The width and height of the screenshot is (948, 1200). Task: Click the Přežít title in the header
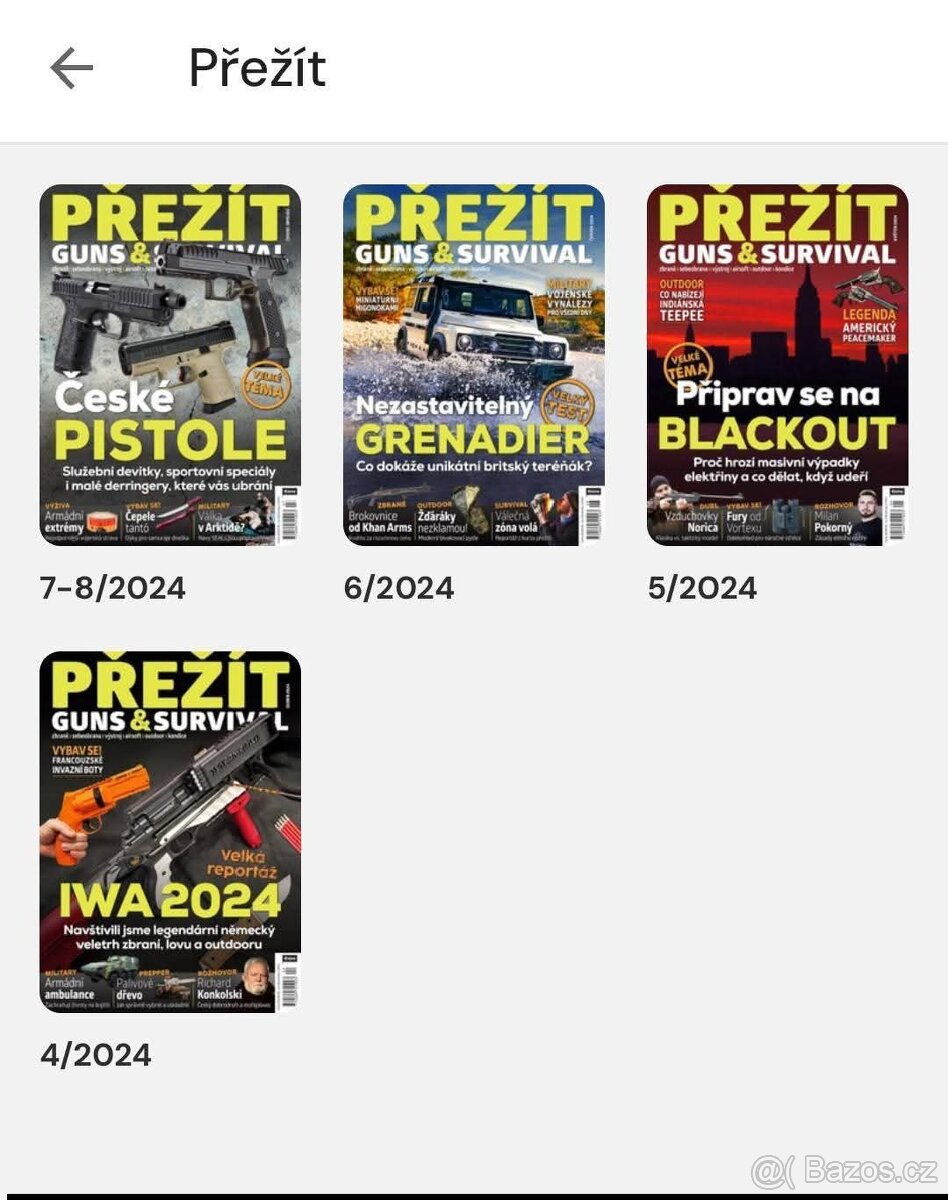257,66
